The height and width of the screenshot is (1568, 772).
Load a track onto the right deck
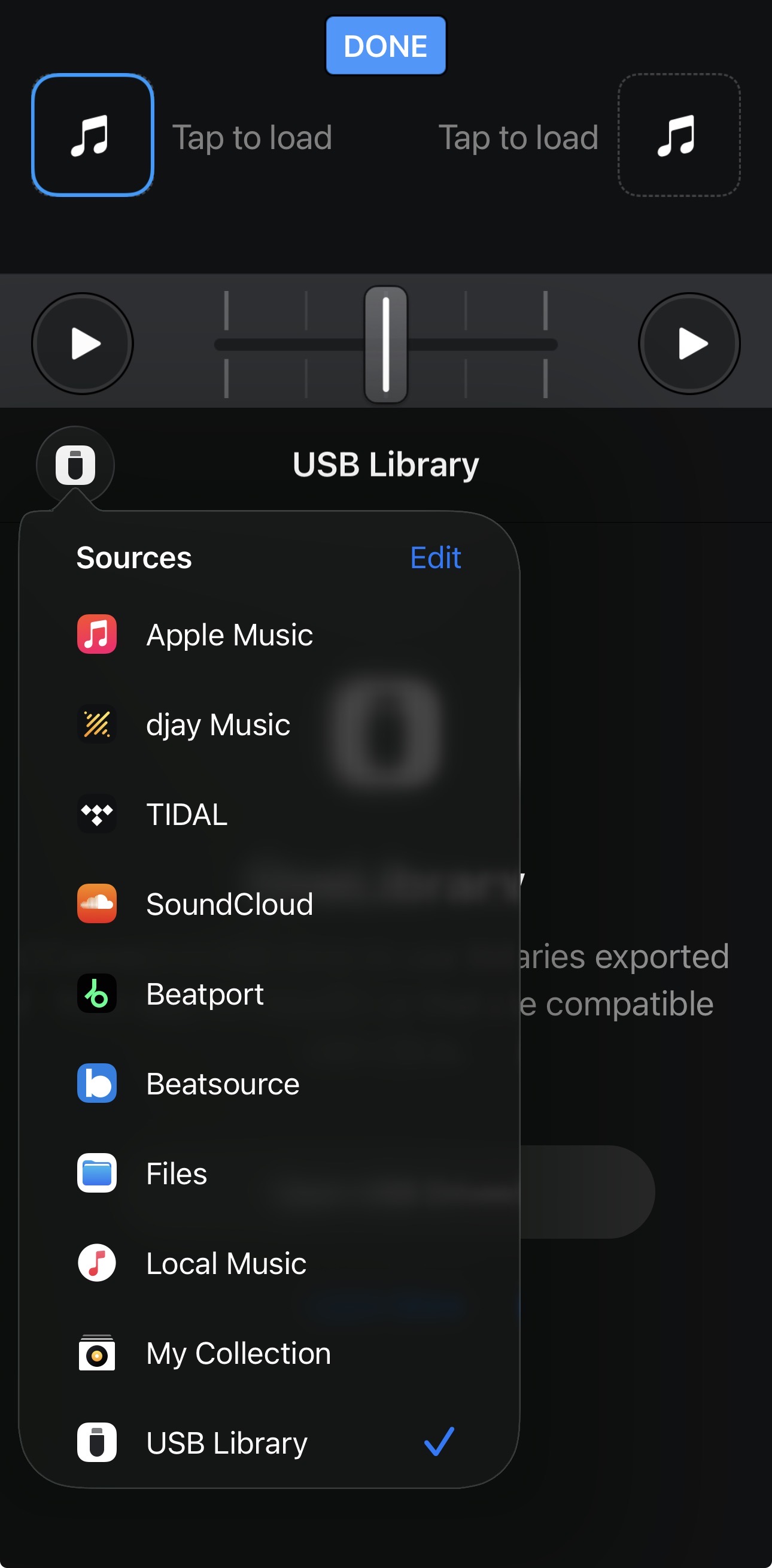[678, 135]
